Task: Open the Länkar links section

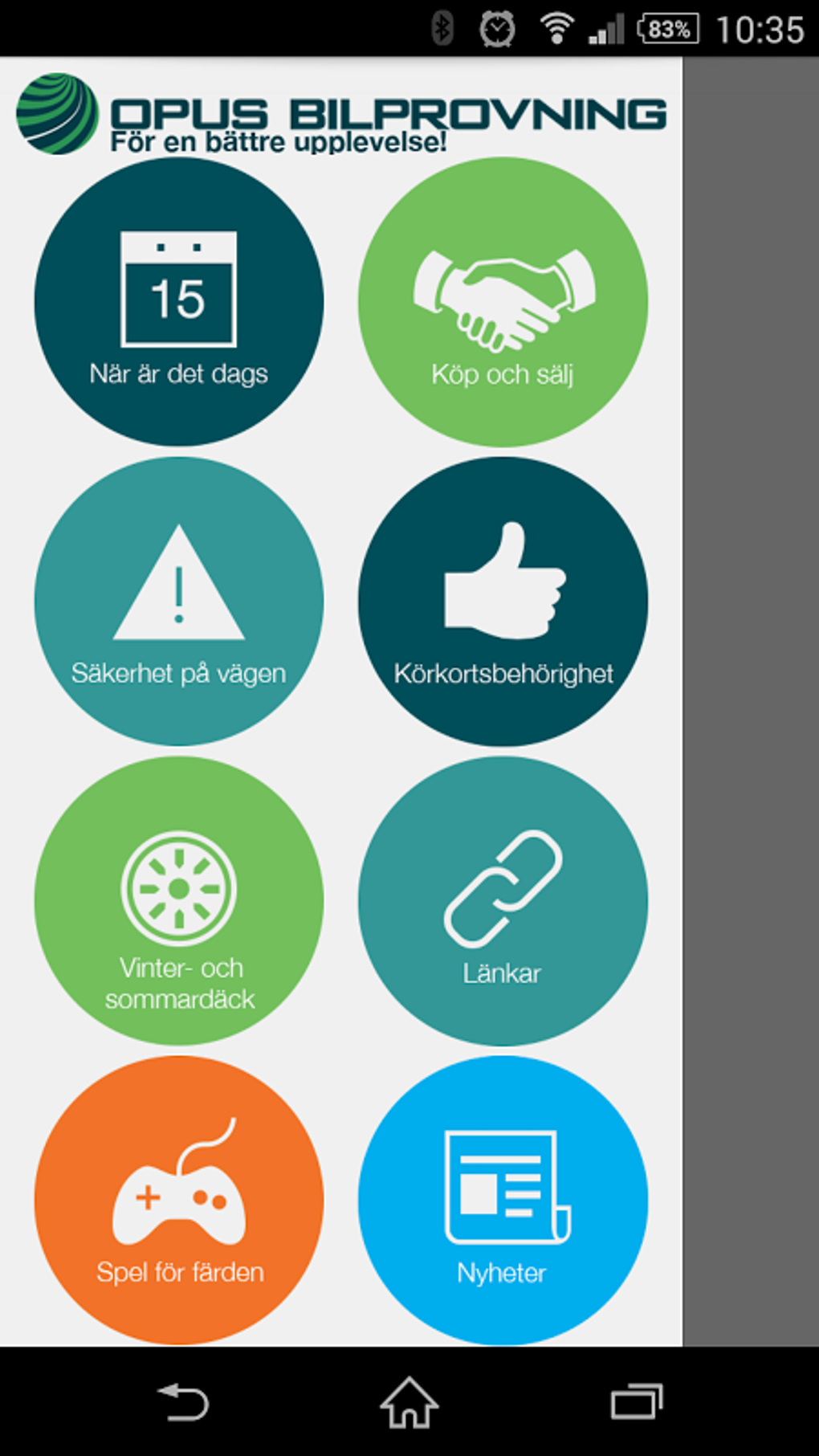Action: (503, 900)
